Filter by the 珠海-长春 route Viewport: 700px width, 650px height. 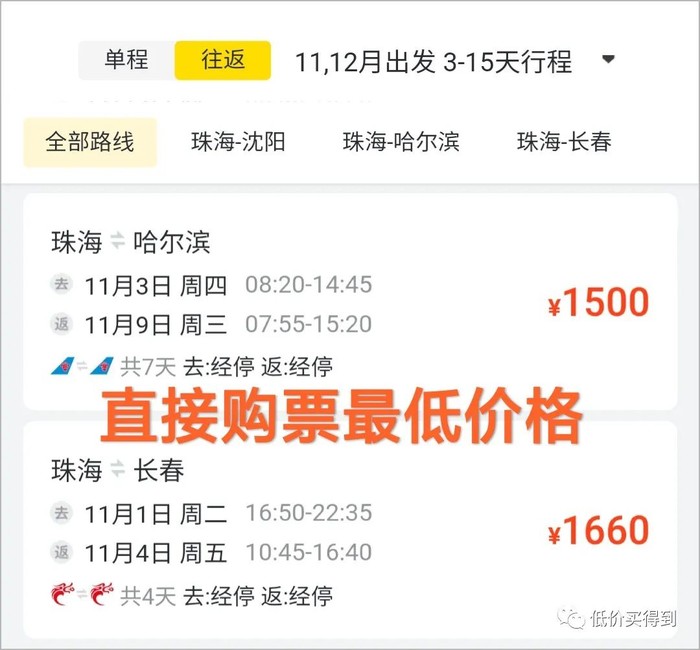point(564,141)
